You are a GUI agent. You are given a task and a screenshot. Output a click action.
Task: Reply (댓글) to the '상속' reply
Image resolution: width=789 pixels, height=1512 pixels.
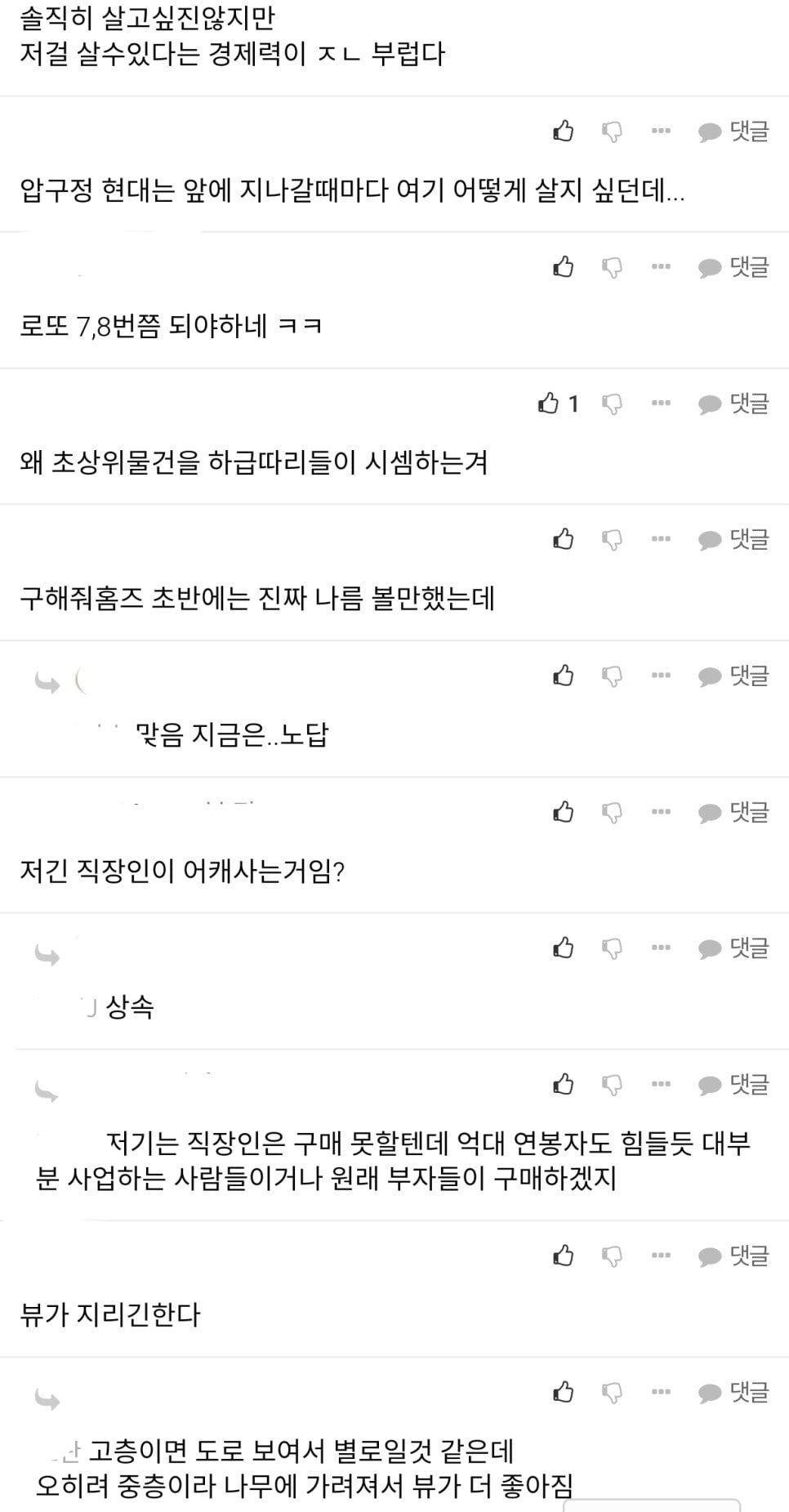pos(733,948)
